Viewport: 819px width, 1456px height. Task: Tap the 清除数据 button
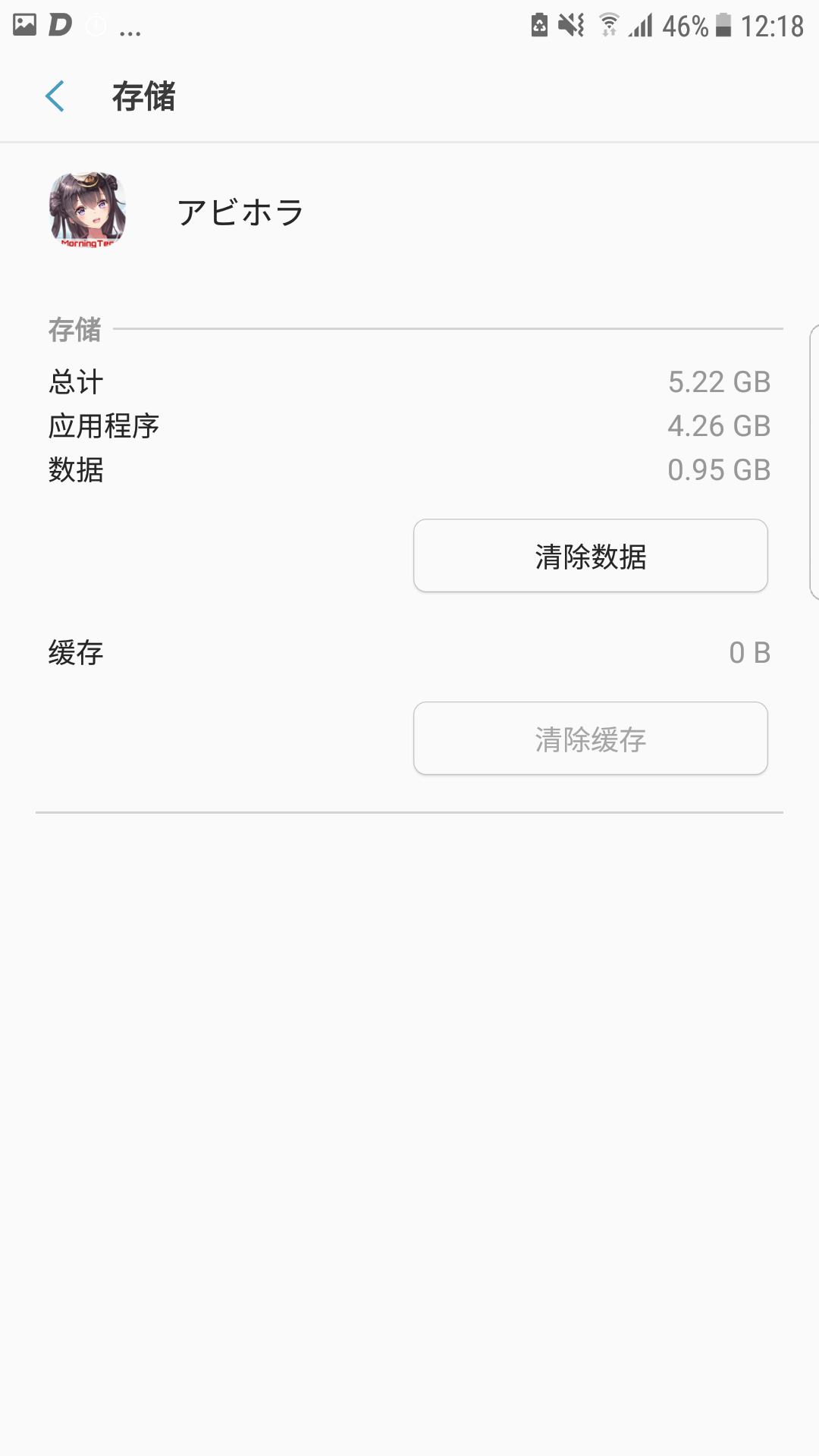pos(590,556)
